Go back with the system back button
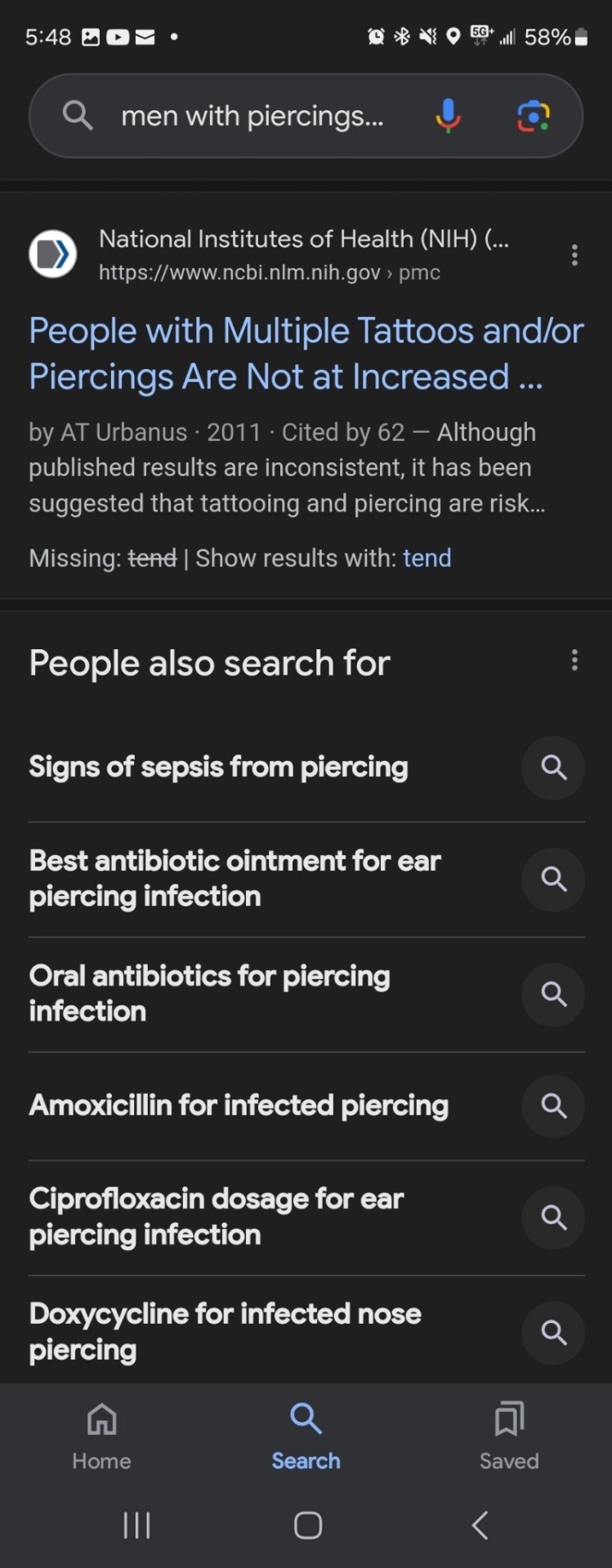Screen dimensions: 612x1568 click(480, 1525)
